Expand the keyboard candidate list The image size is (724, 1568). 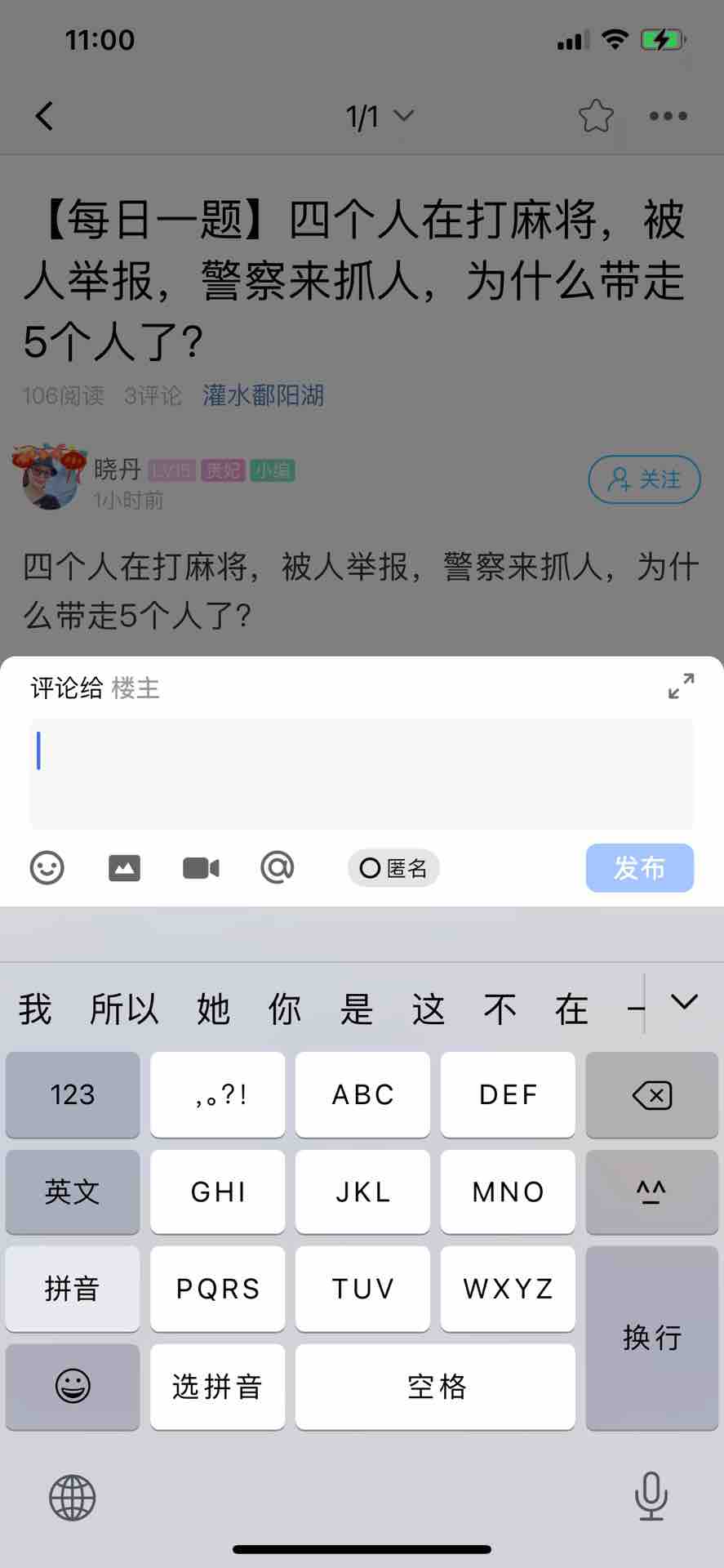684,1002
